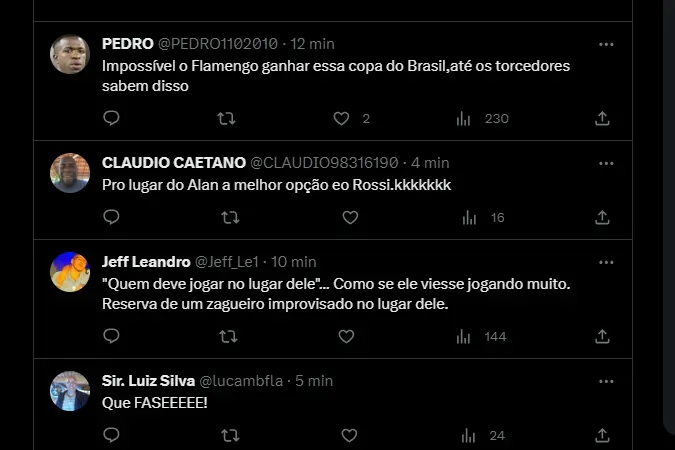Reply to PEDRO's tweet about Flamengo
The height and width of the screenshot is (450, 675).
tap(112, 118)
